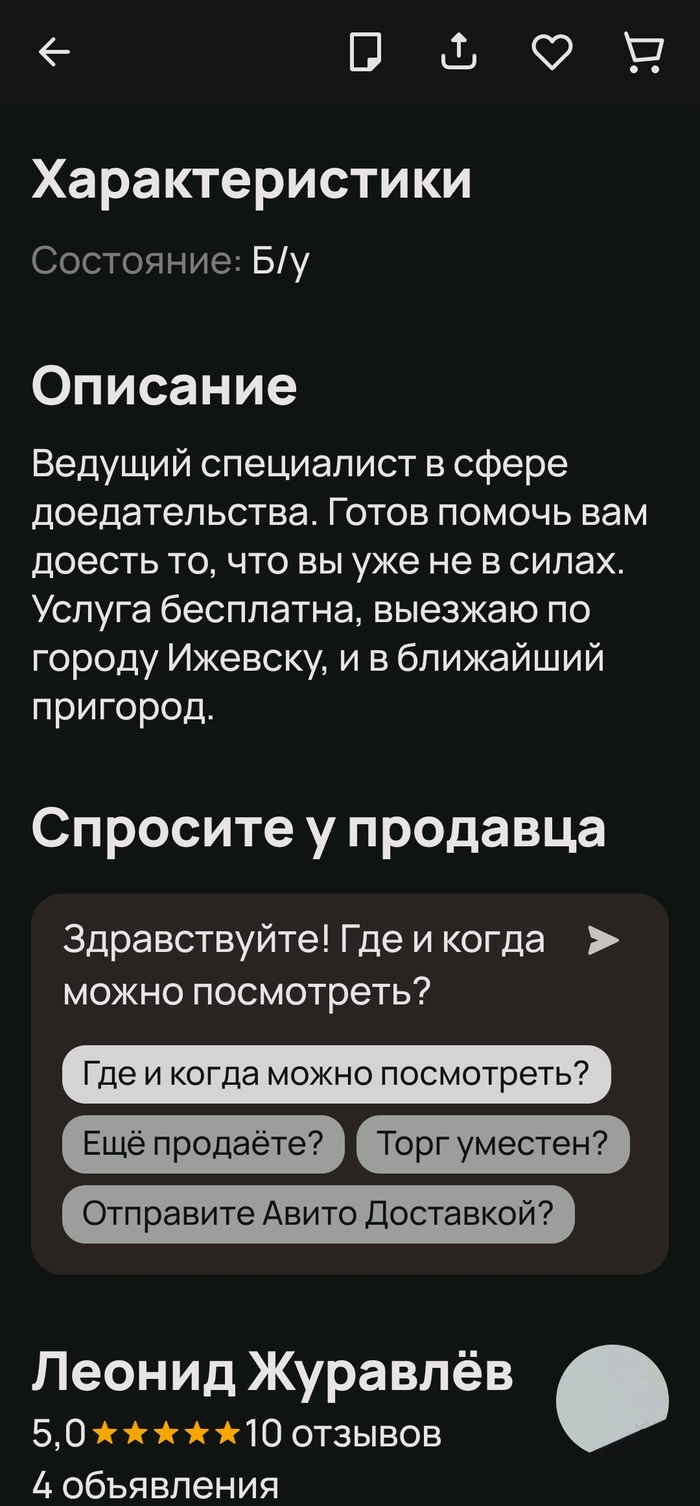
Task: Tap the "Отправите Авито Доставкой?" chip
Action: 318,1214
